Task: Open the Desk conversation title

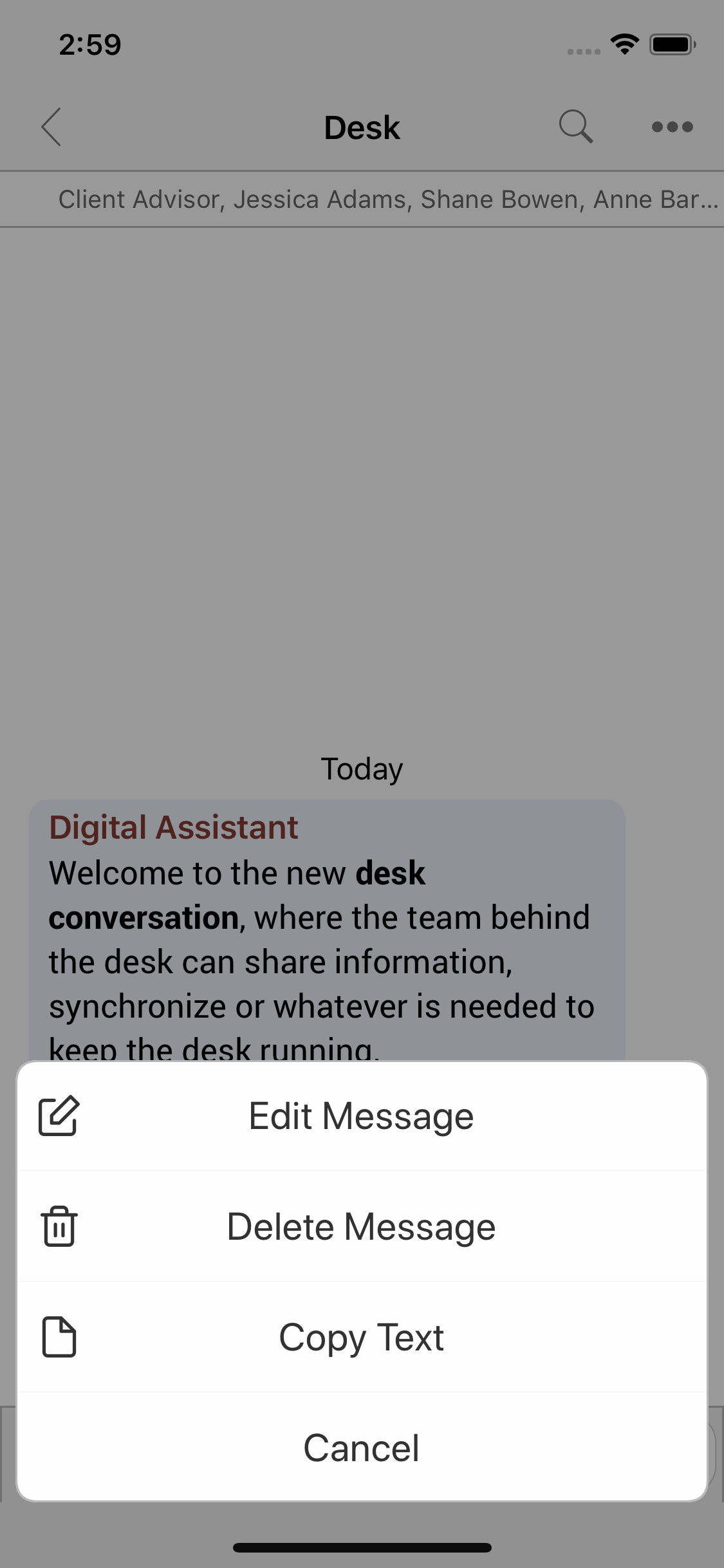Action: click(362, 126)
